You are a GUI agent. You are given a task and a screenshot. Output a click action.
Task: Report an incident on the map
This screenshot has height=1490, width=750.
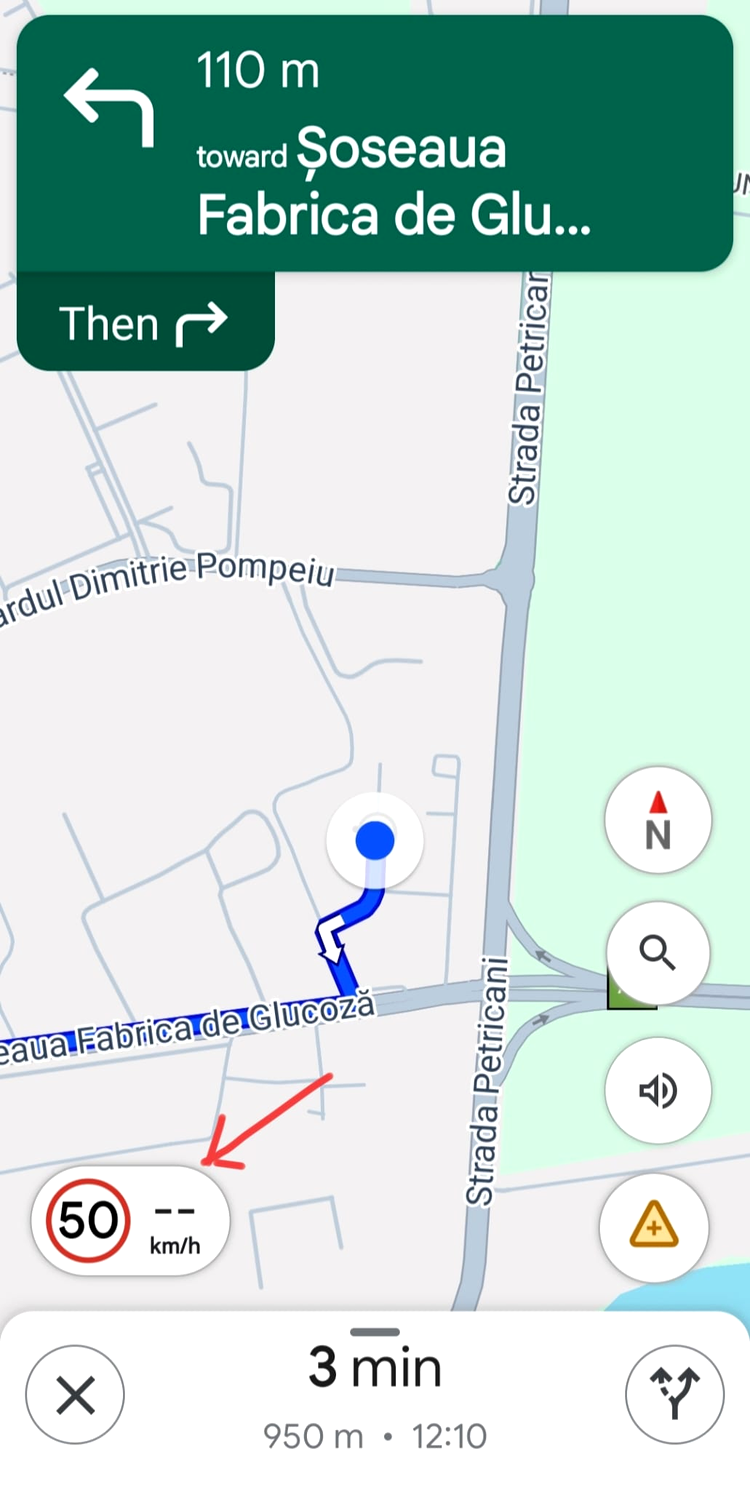point(654,1225)
